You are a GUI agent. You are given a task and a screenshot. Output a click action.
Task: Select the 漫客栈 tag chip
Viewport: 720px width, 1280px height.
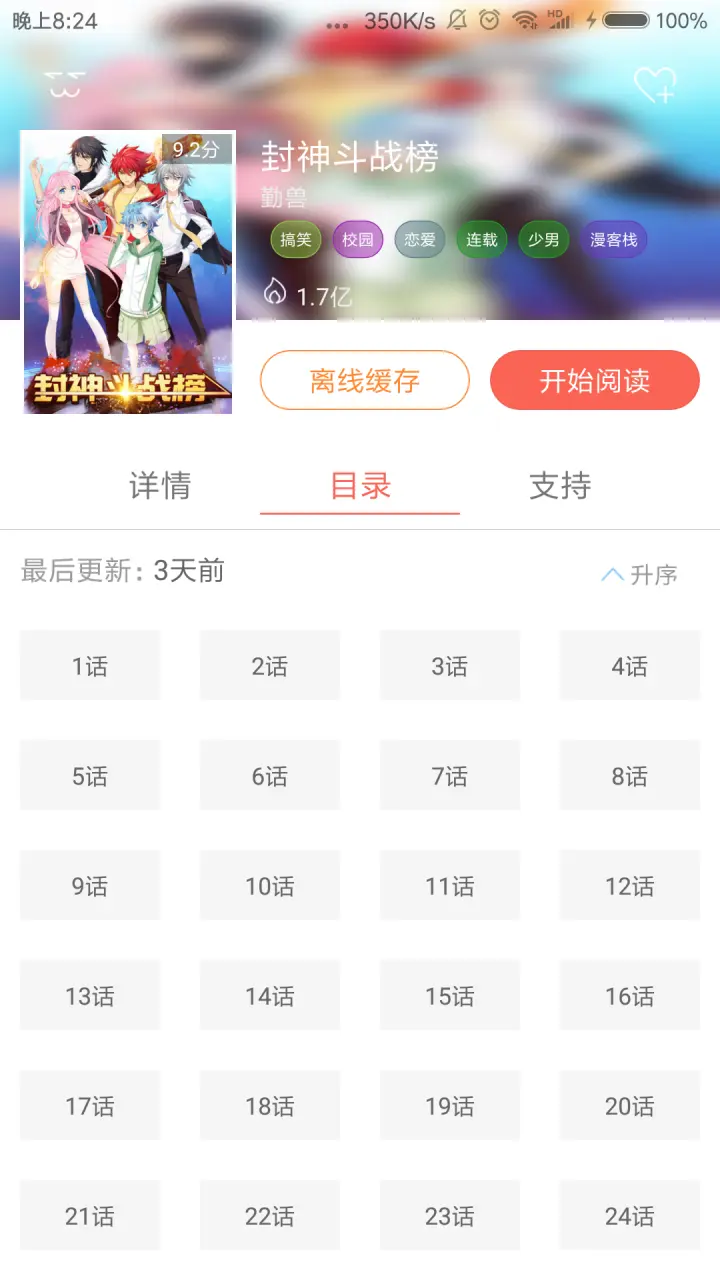point(614,240)
